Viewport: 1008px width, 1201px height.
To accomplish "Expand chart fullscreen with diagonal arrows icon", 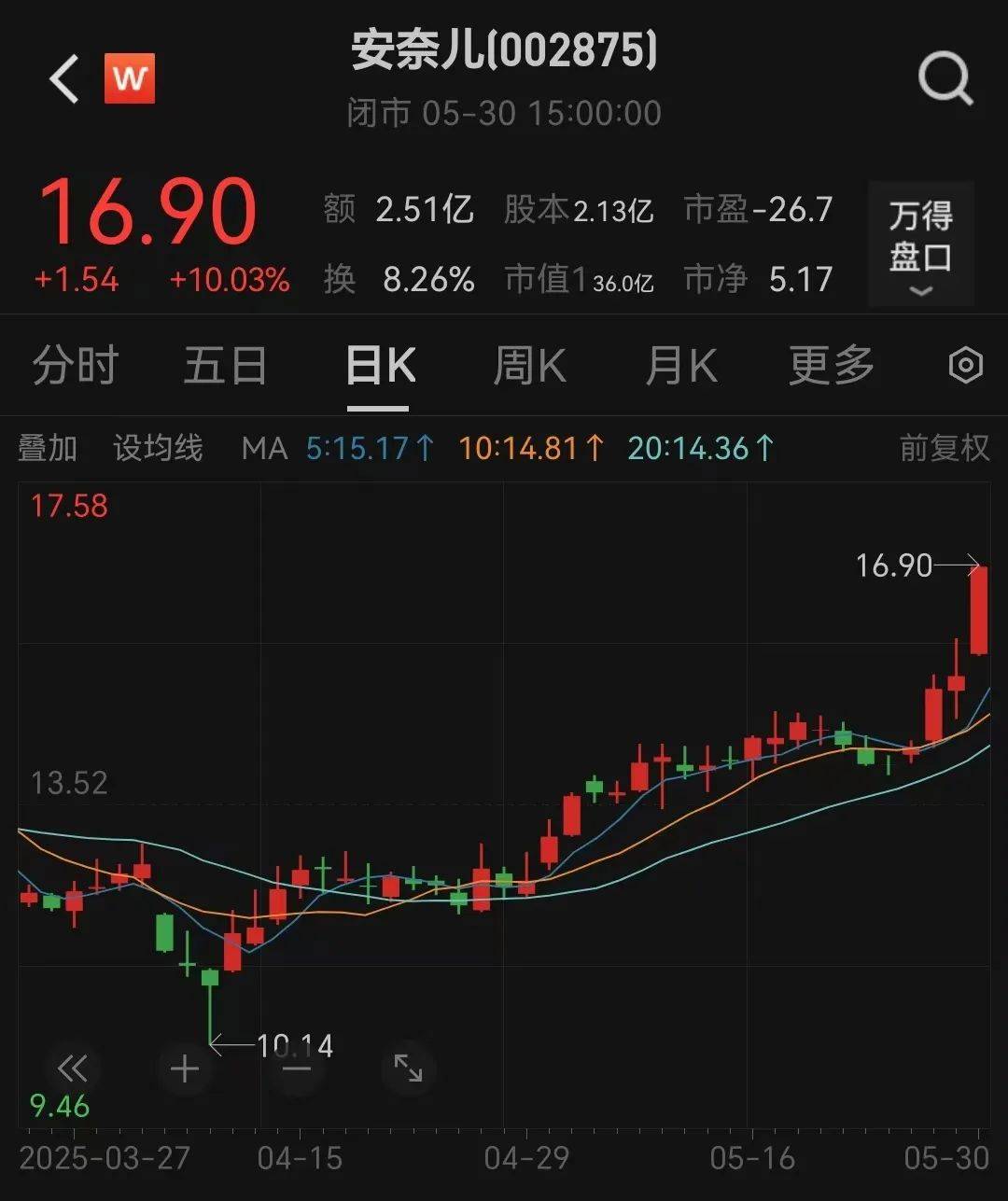I will [410, 1068].
